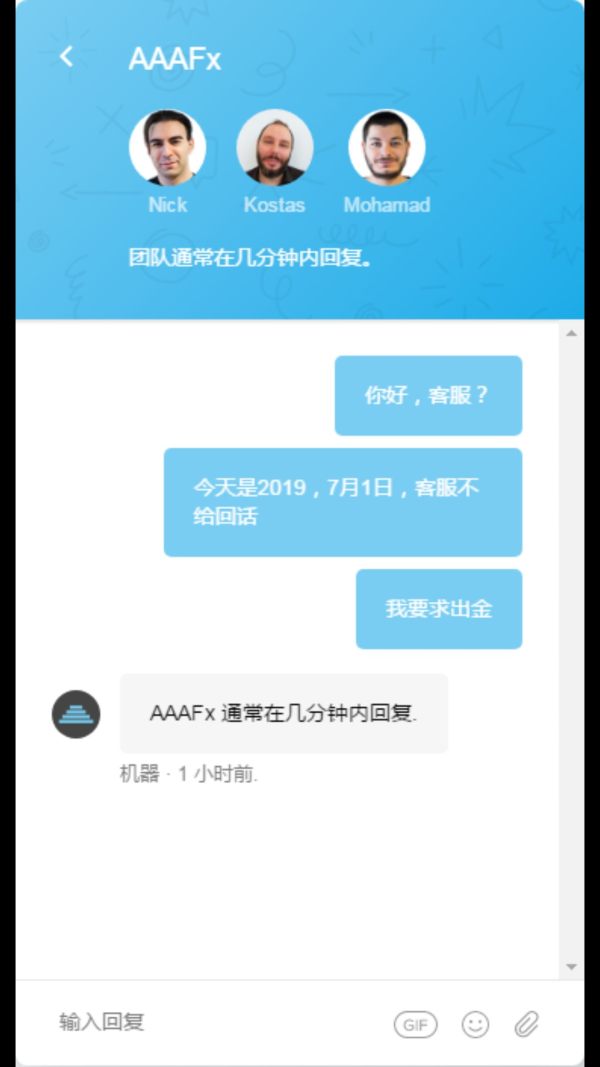600x1067 pixels.
Task: Tap the scrollbar down arrow
Action: pyautogui.click(x=571, y=967)
